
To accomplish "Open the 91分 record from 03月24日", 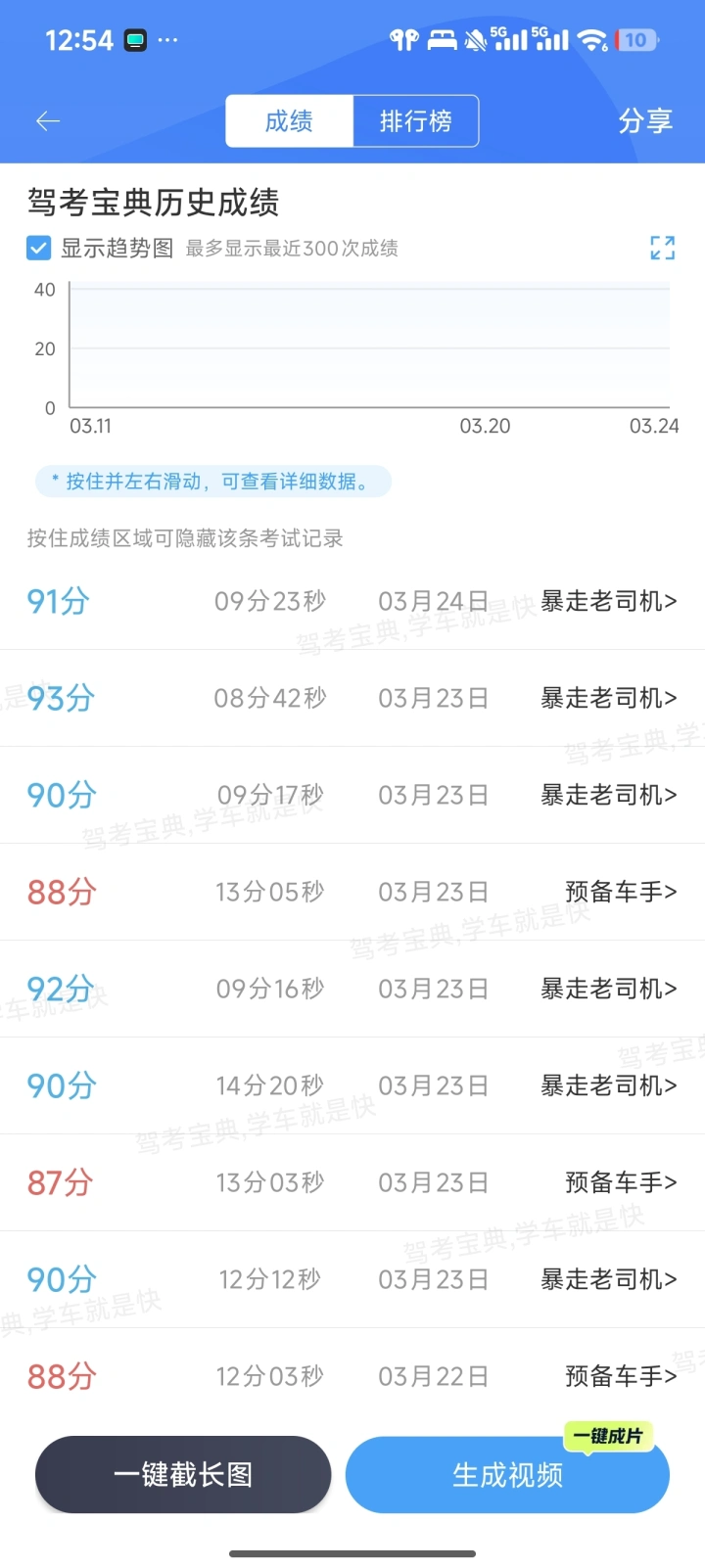I will click(x=352, y=601).
